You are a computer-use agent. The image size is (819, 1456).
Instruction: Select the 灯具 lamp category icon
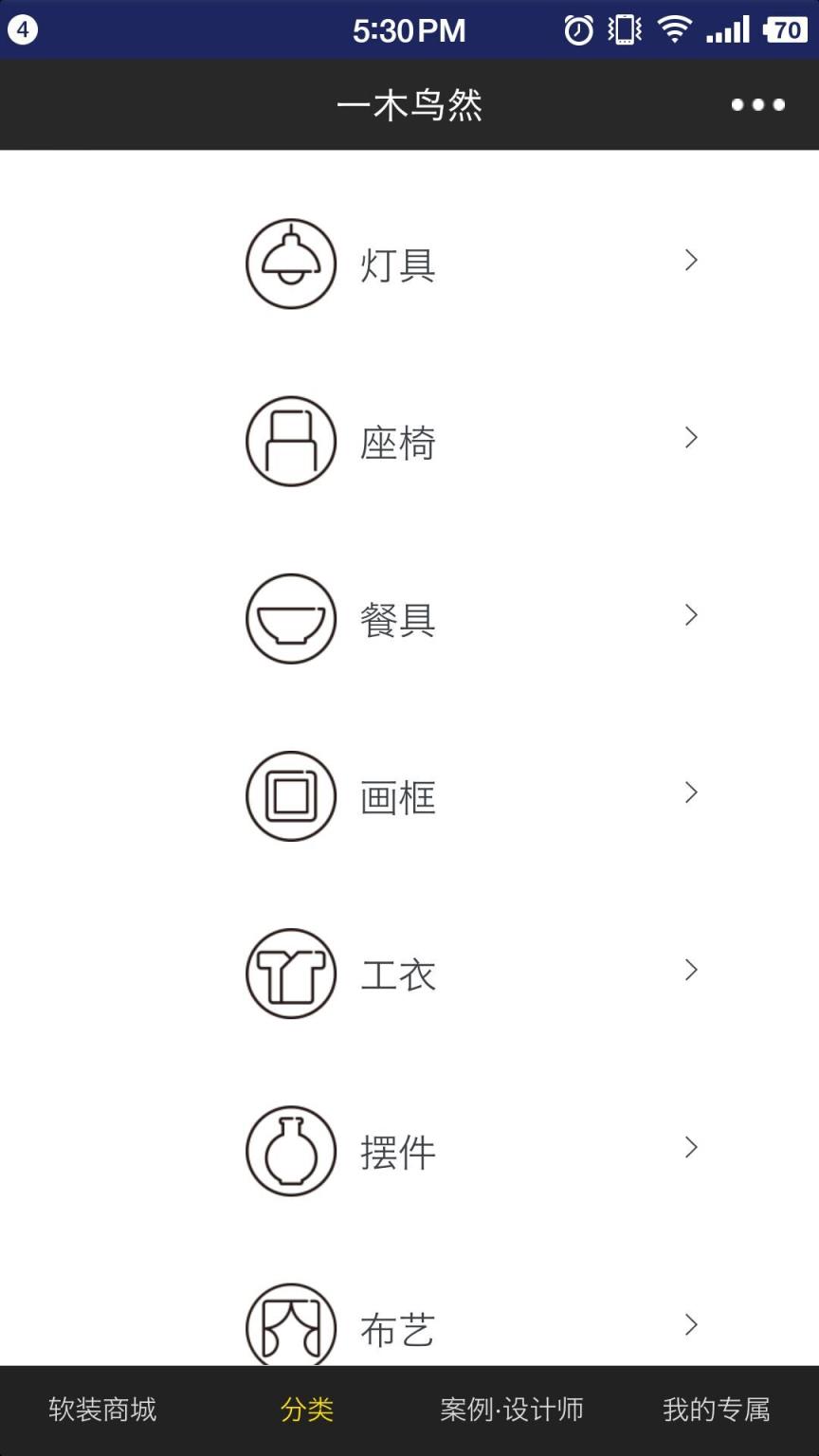[x=291, y=264]
